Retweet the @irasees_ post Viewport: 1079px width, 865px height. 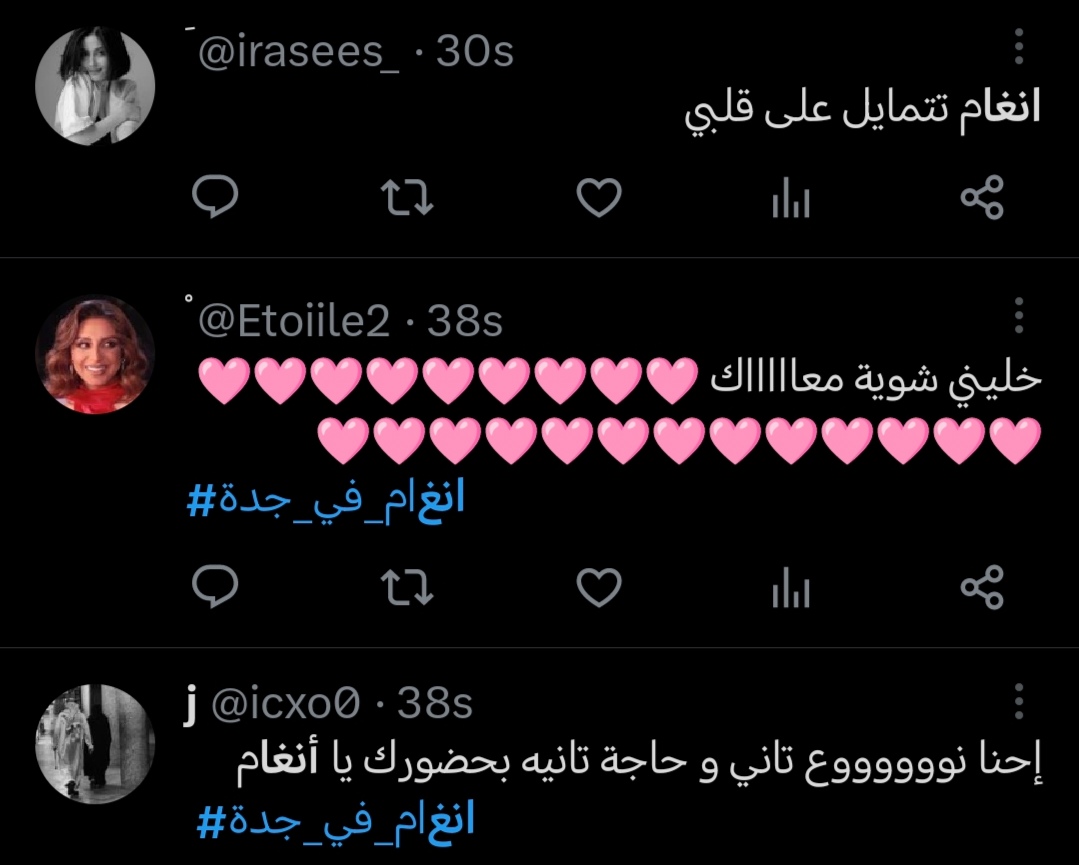pos(409,198)
